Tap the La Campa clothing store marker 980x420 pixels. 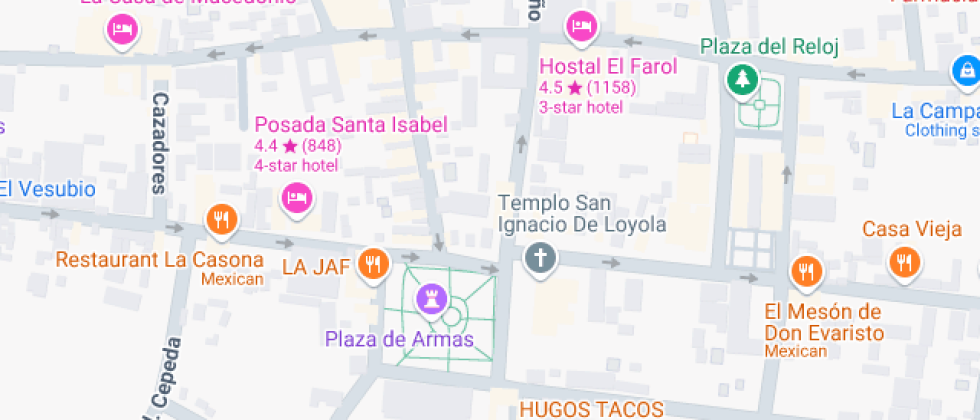pyautogui.click(x=965, y=71)
